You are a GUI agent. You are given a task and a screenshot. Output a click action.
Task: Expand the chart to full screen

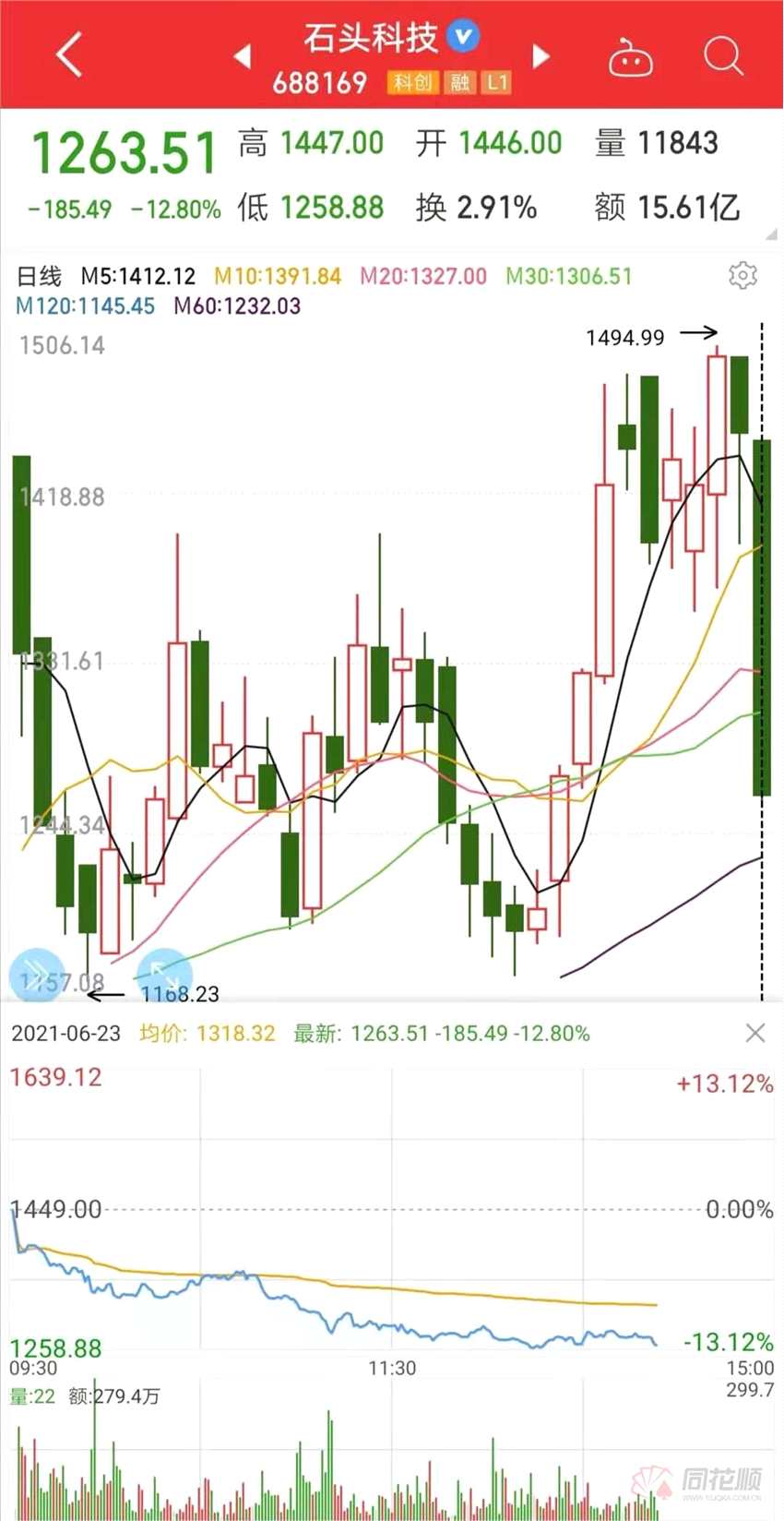click(x=164, y=975)
